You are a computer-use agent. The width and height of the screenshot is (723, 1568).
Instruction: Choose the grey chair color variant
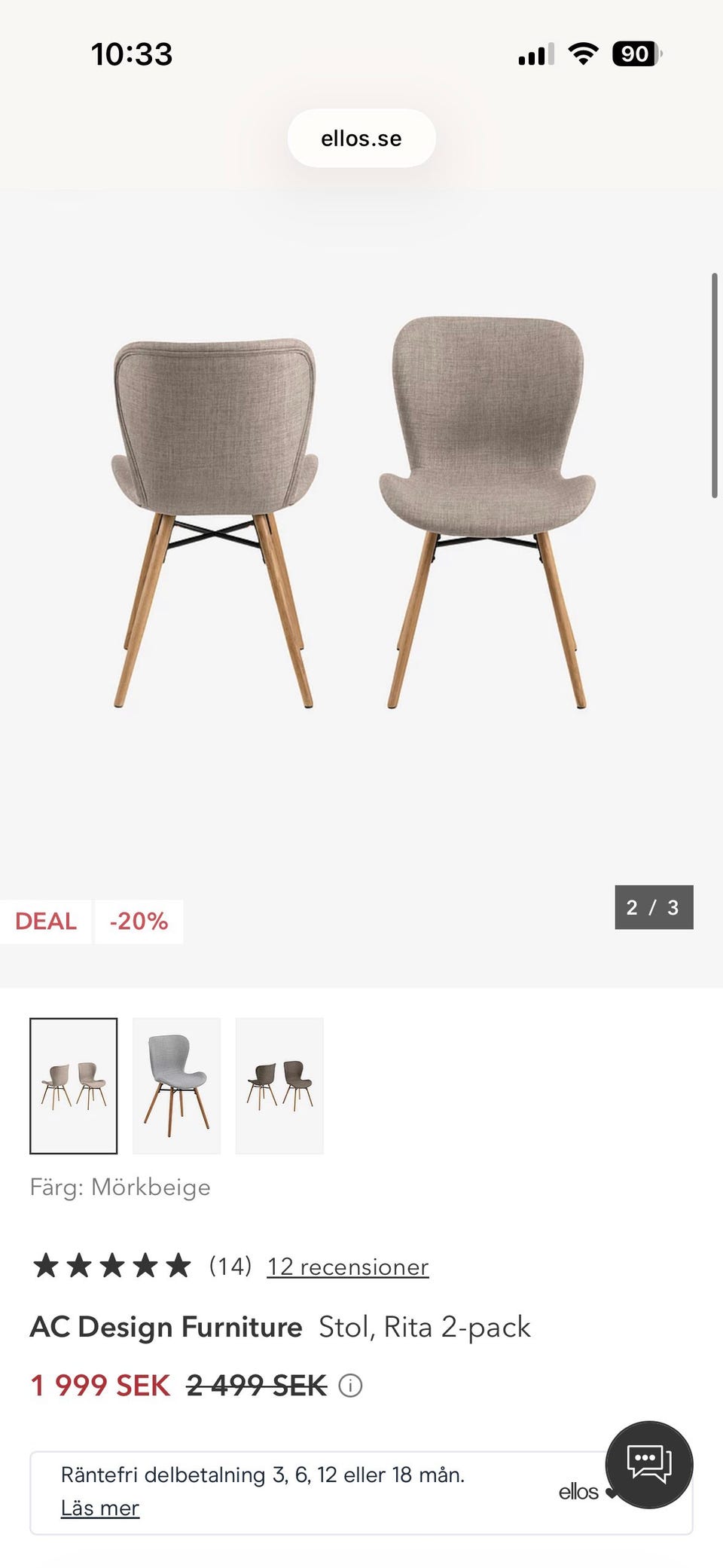[x=177, y=1085]
